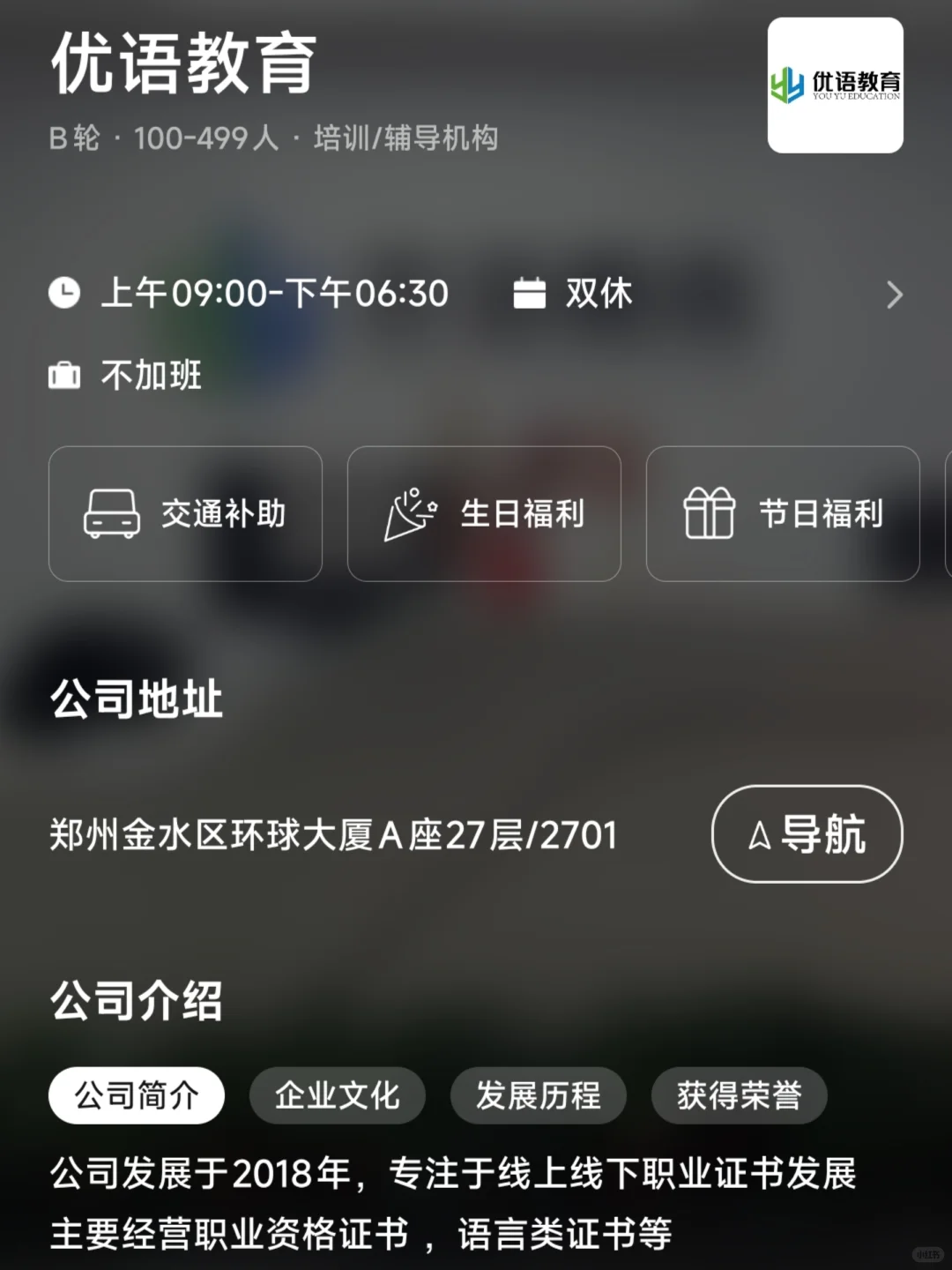Expand work schedule details with the chevron
Screen dimensions: 952x1270
click(x=894, y=295)
